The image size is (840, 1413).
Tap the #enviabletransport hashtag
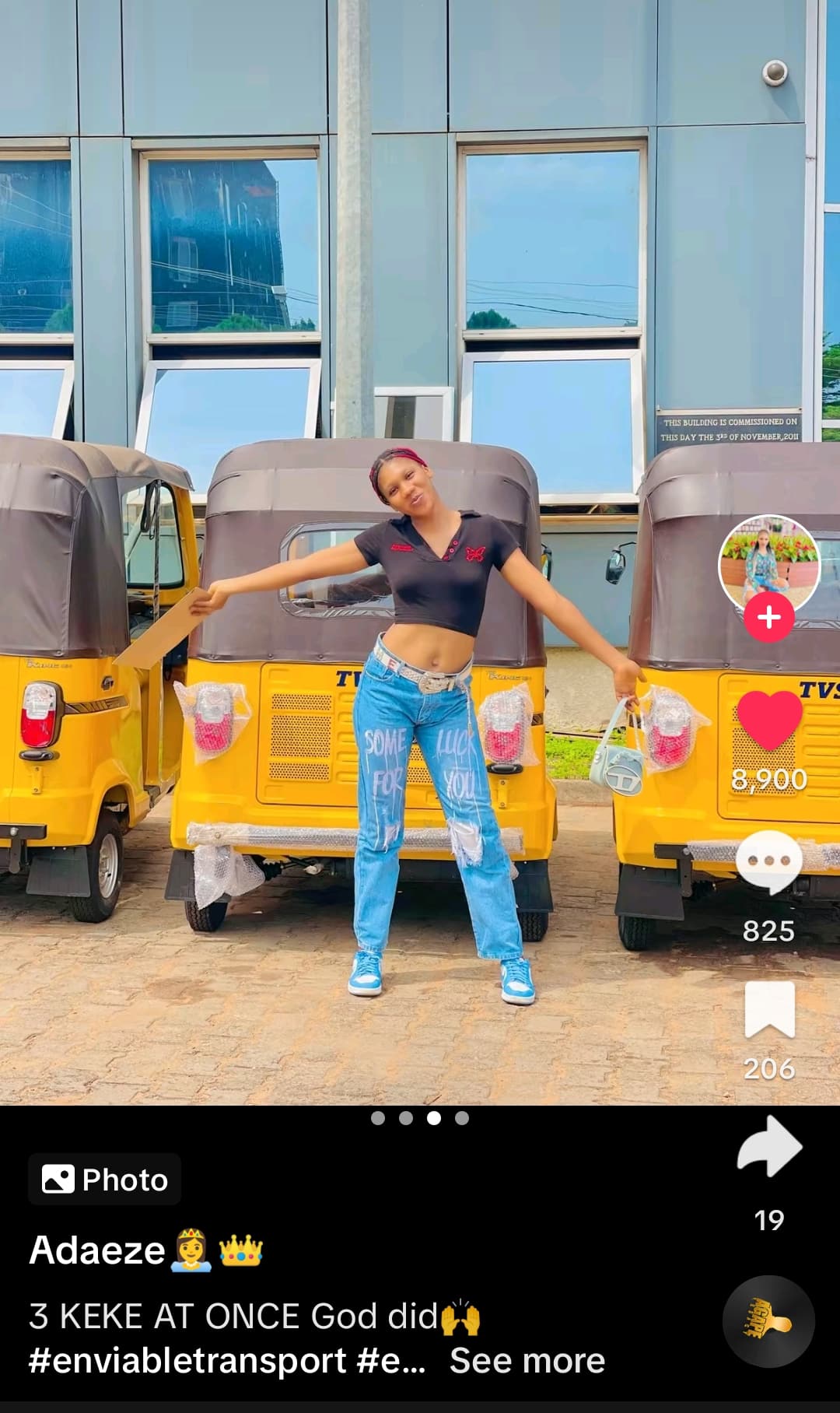187,1361
